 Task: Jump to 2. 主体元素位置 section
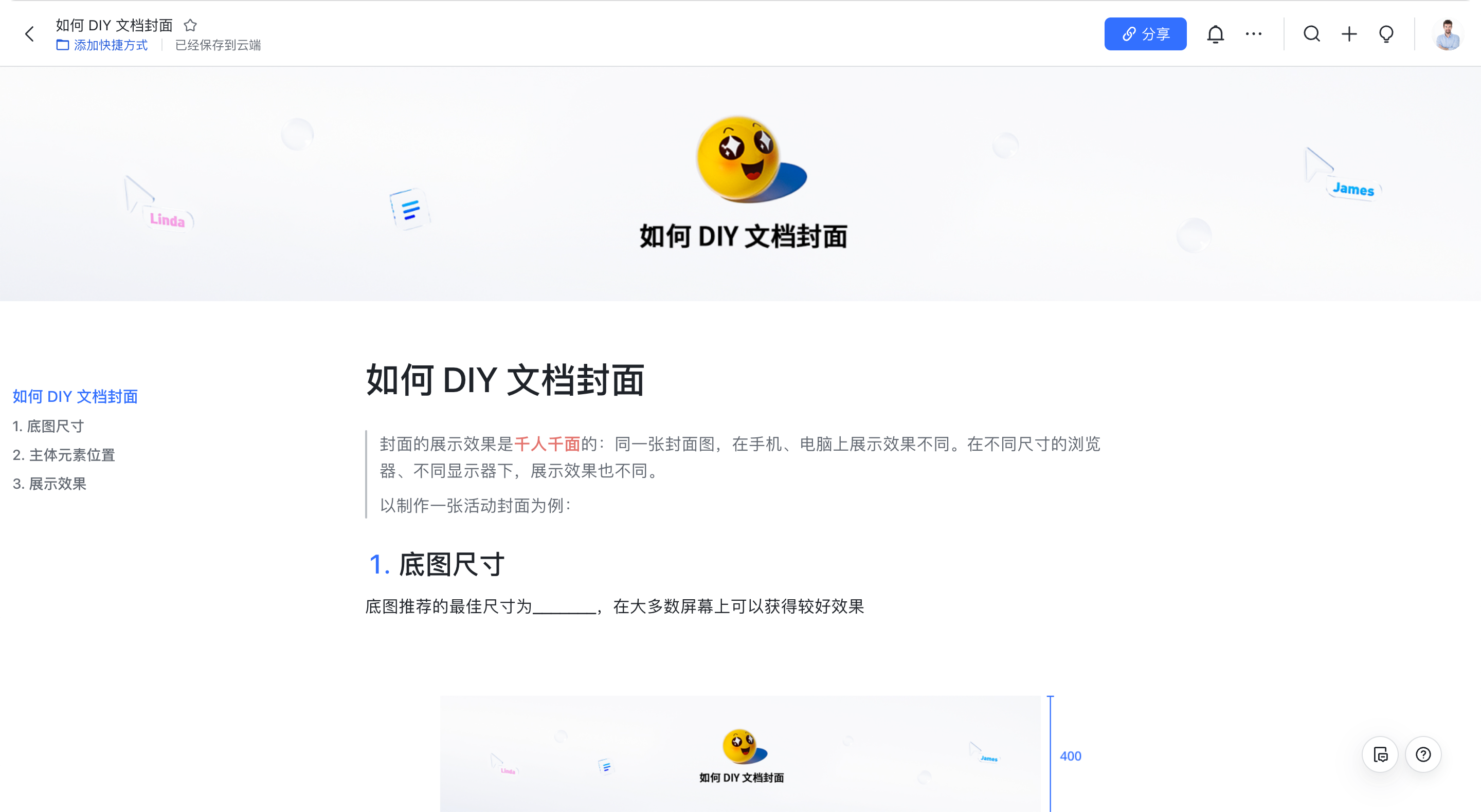(64, 454)
